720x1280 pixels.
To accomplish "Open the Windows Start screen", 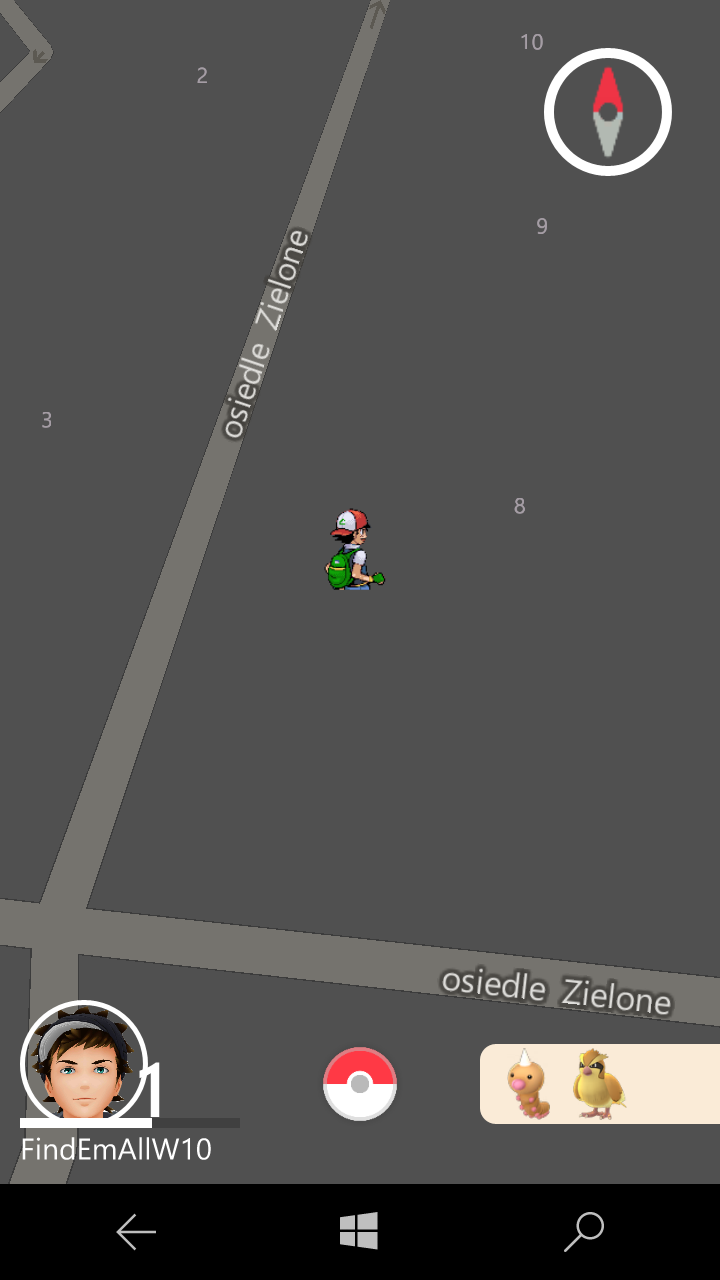I will 359,1231.
